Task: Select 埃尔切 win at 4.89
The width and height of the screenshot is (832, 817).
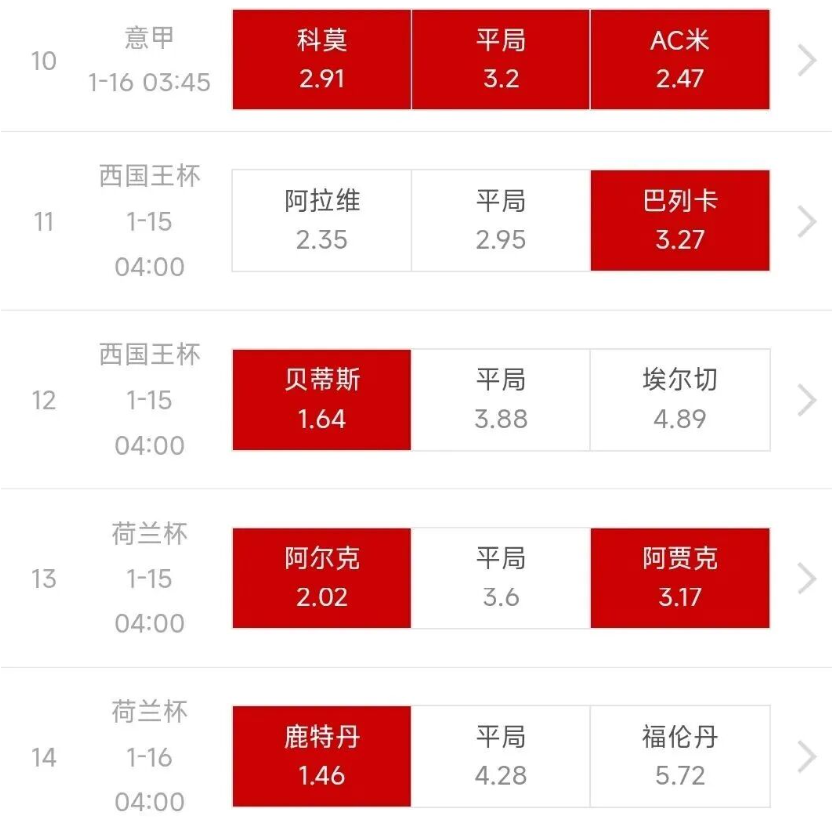Action: click(680, 400)
